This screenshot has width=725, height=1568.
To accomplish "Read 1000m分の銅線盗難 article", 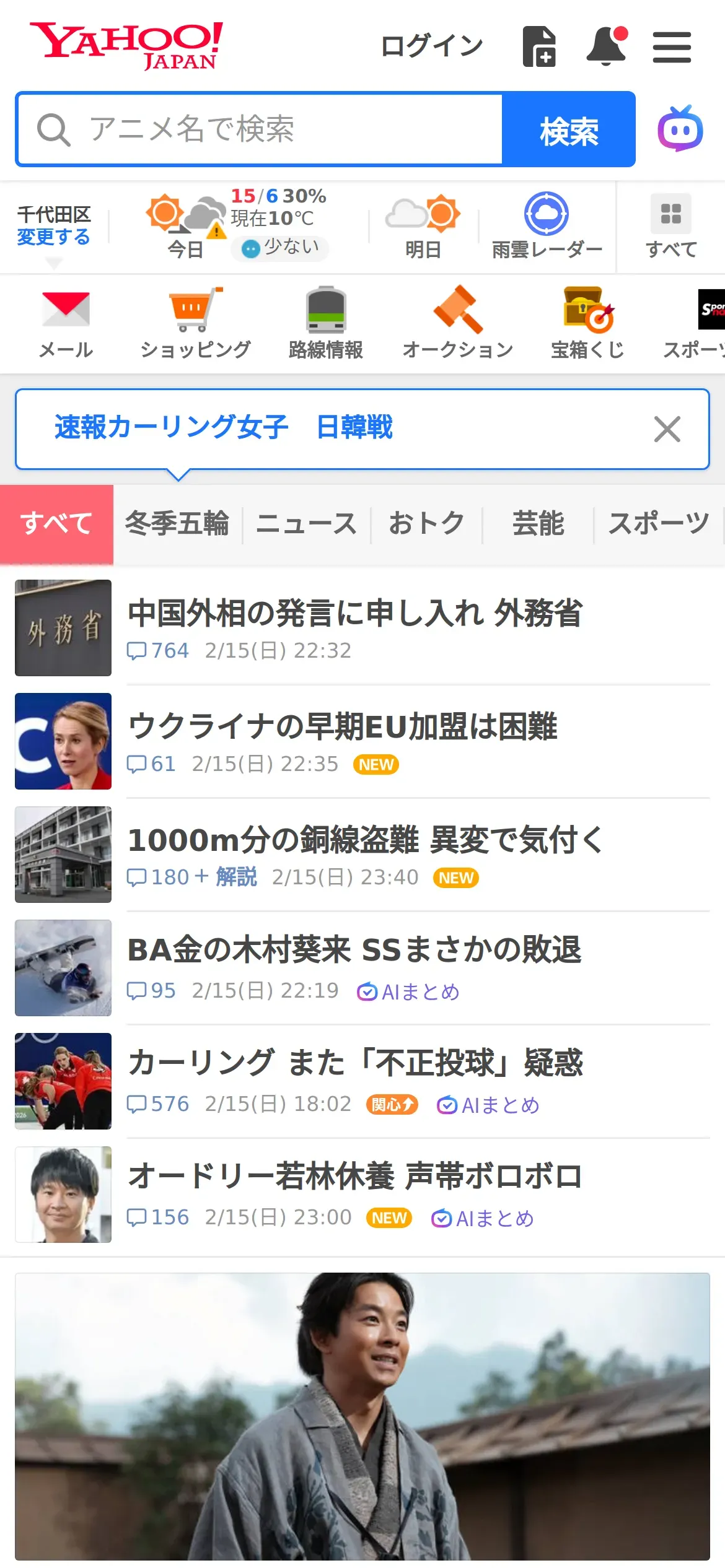I will 365,840.
